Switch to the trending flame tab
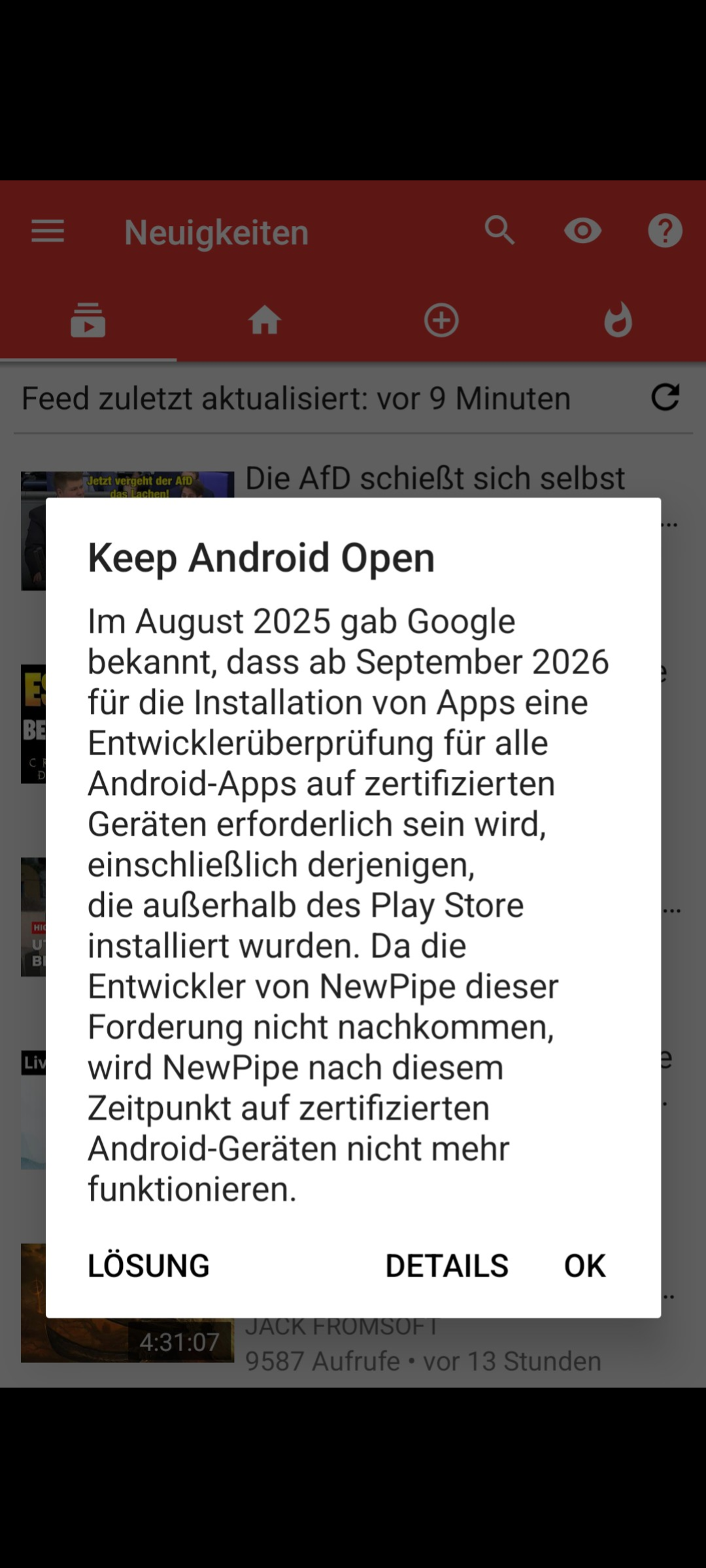 618,320
